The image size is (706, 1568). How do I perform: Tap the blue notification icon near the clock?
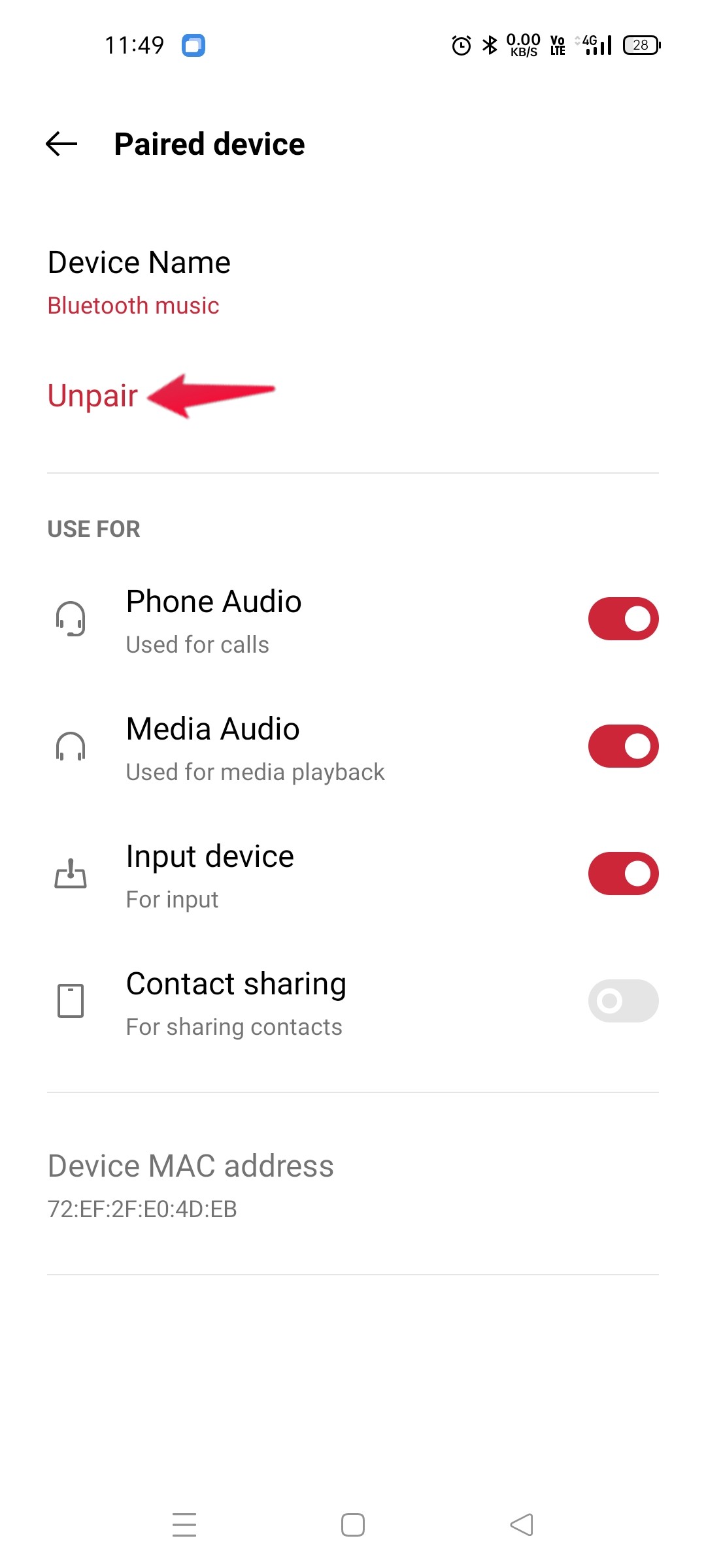pyautogui.click(x=192, y=44)
